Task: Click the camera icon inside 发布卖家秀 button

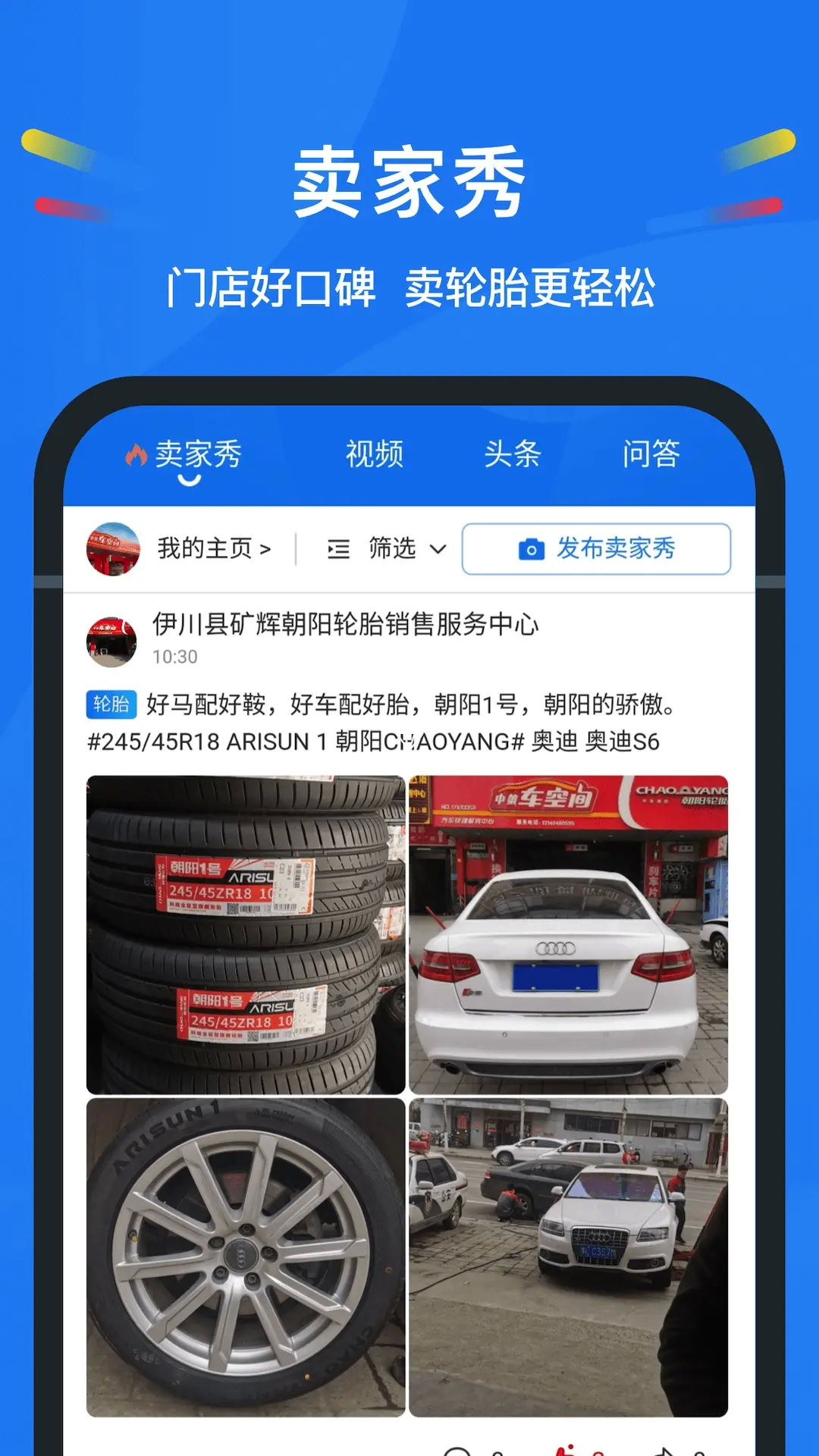Action: click(x=532, y=550)
